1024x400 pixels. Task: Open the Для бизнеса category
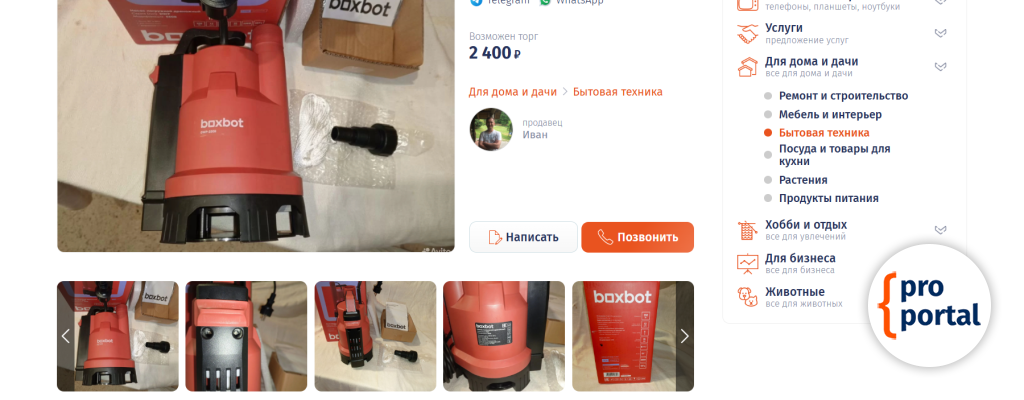[x=800, y=259]
